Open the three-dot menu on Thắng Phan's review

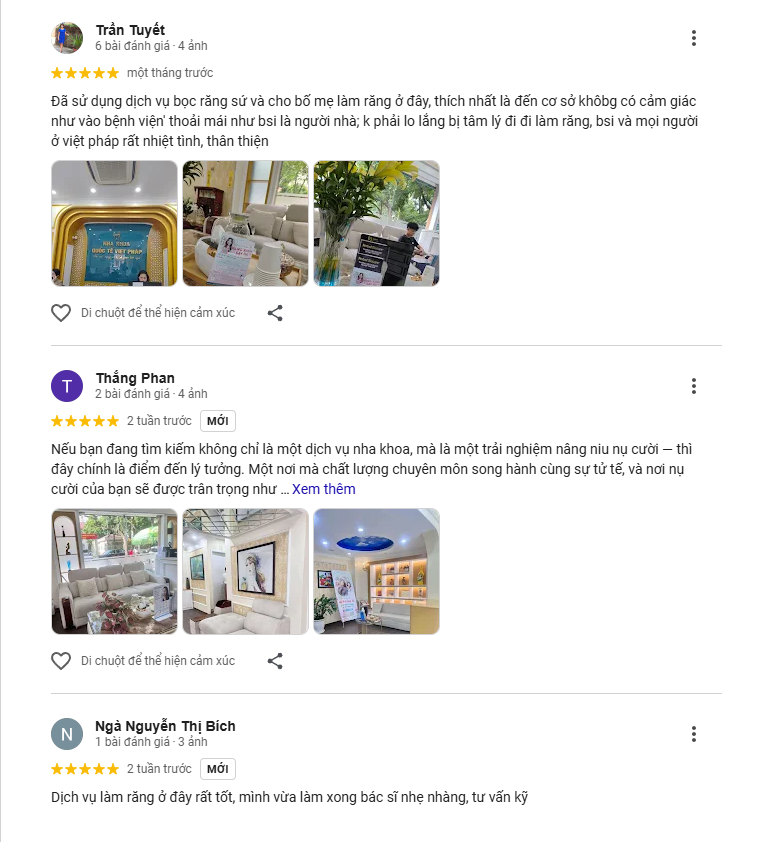694,384
